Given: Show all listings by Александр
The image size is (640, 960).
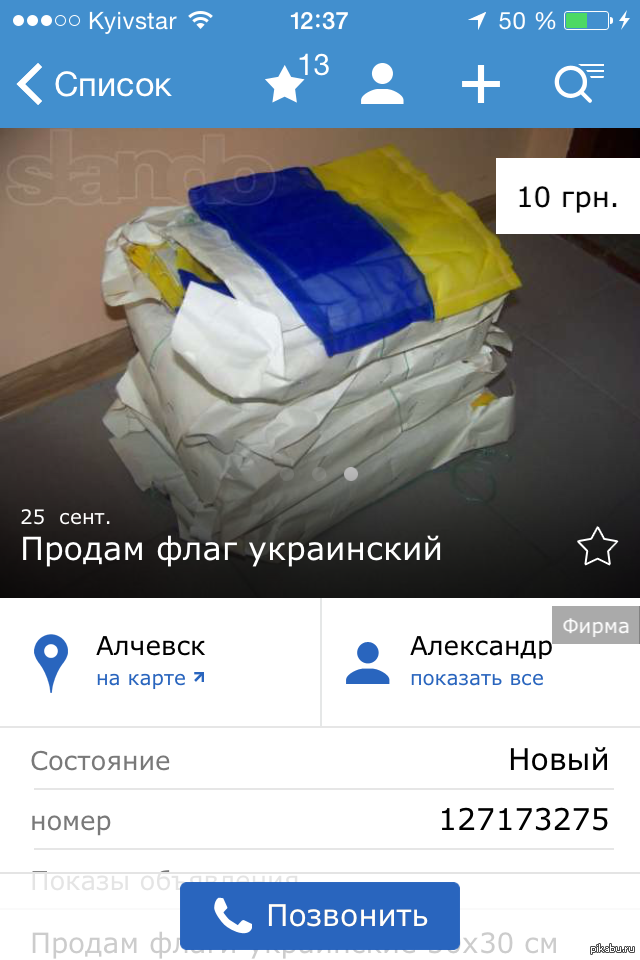Looking at the screenshot, I should point(477,678).
